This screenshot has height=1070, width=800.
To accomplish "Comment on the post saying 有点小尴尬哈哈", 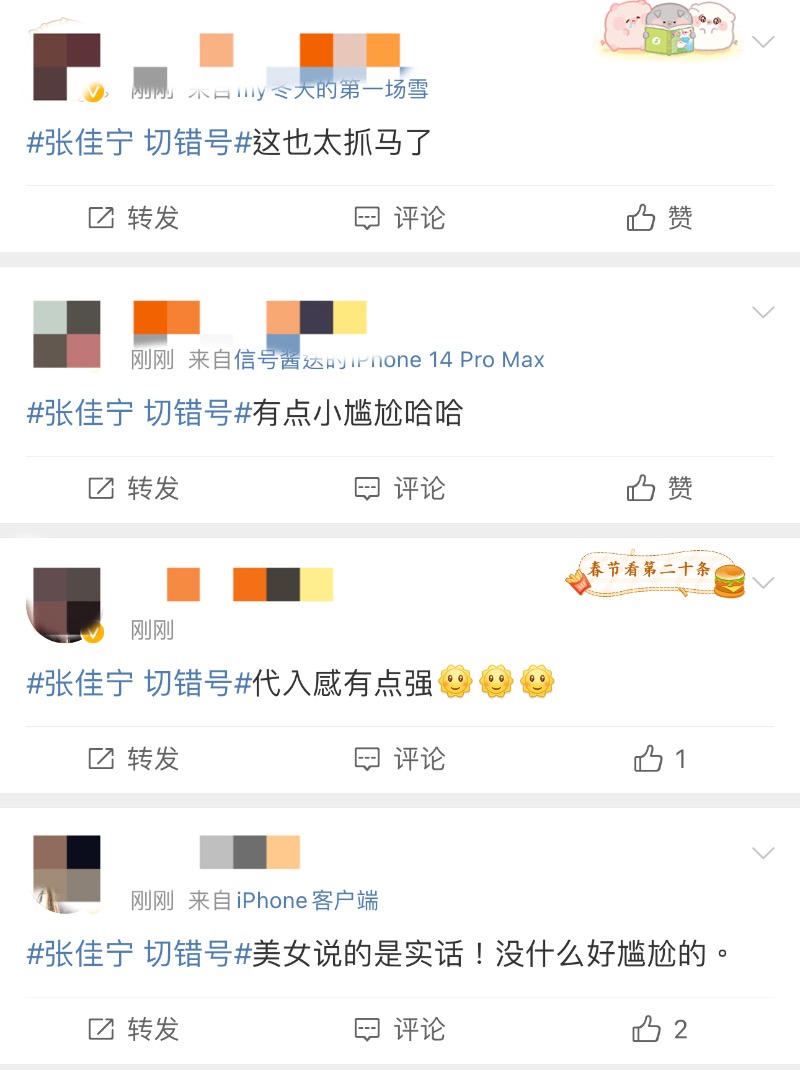I will (400, 488).
